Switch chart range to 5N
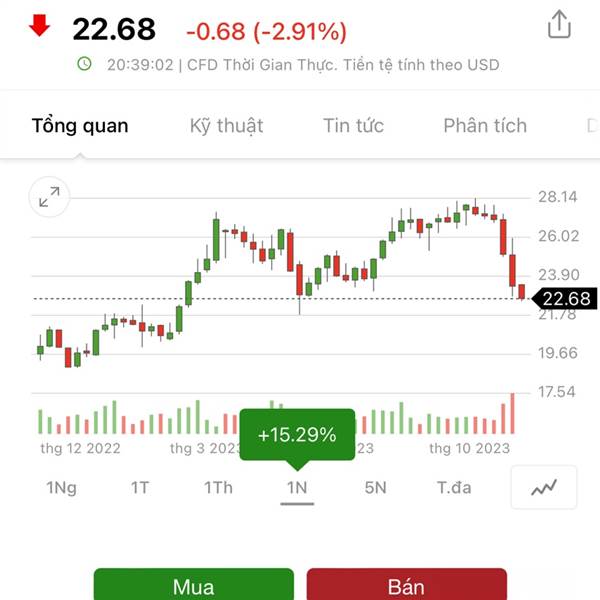Image resolution: width=600 pixels, height=600 pixels. pos(375,488)
